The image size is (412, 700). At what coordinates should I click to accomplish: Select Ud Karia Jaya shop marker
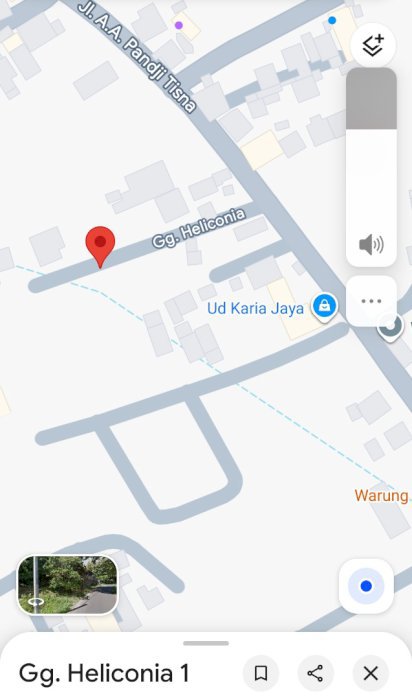pos(325,307)
